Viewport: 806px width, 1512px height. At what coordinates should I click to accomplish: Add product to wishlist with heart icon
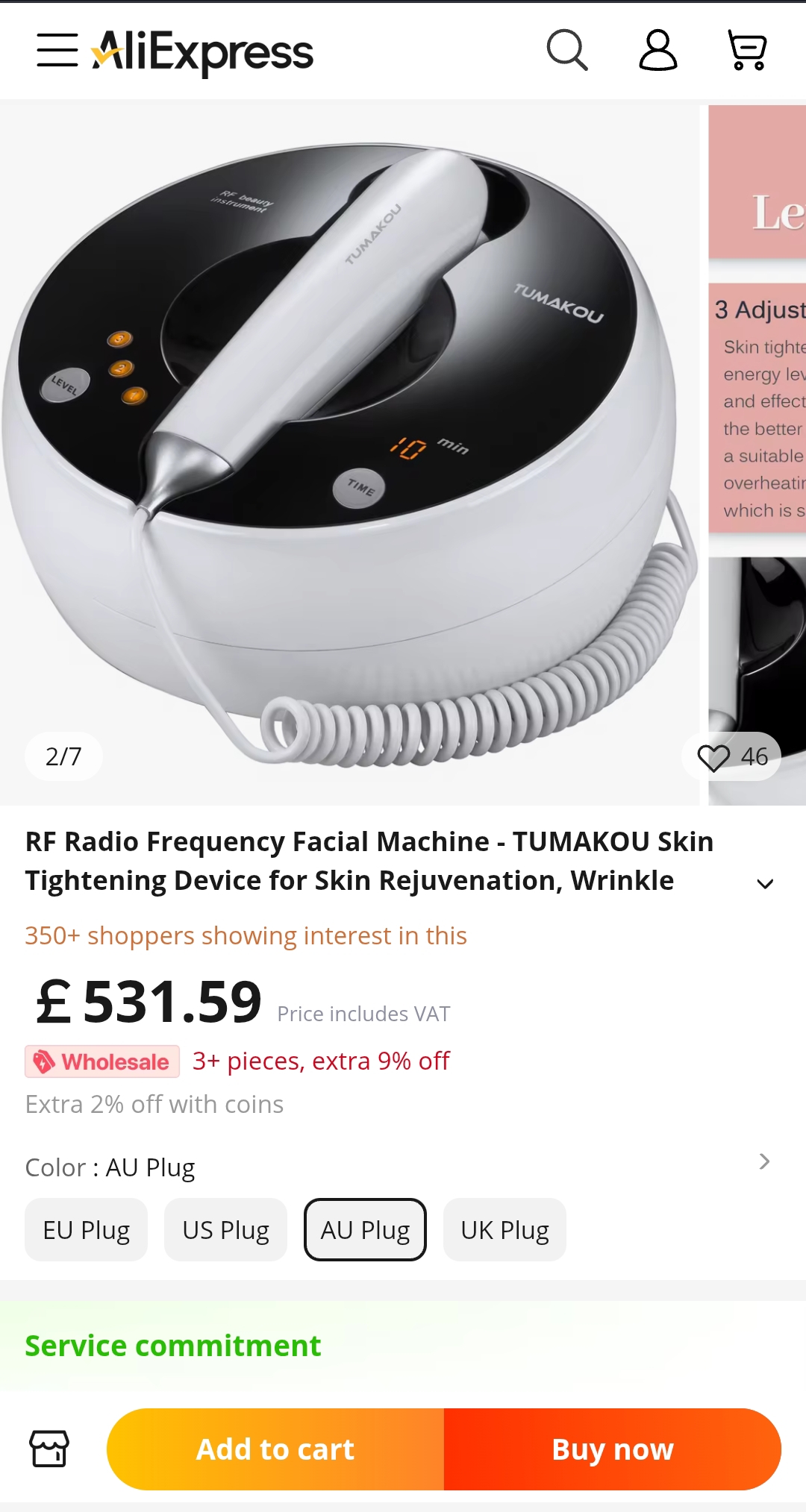click(714, 757)
